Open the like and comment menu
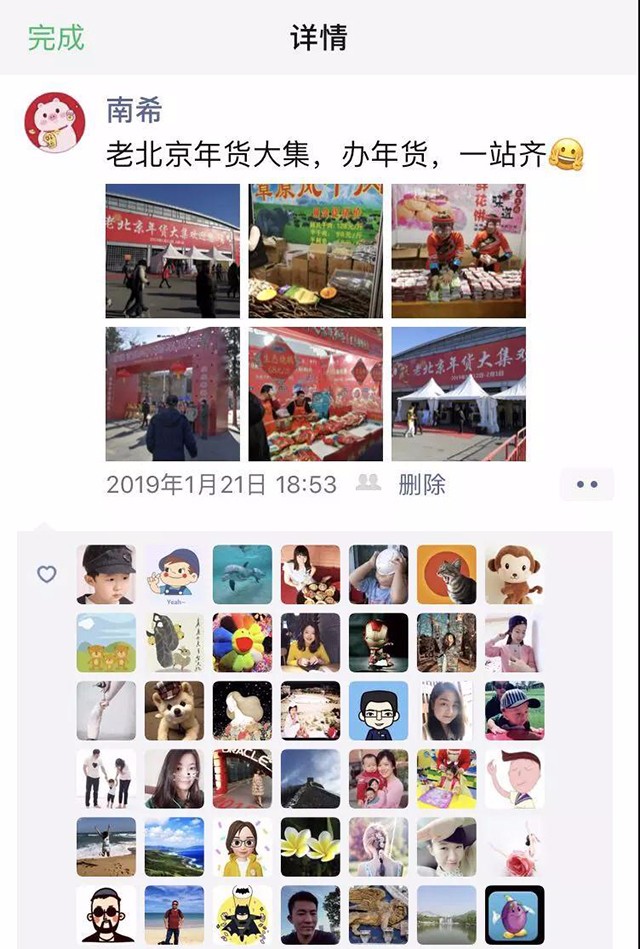The height and width of the screenshot is (949, 640). click(x=587, y=484)
